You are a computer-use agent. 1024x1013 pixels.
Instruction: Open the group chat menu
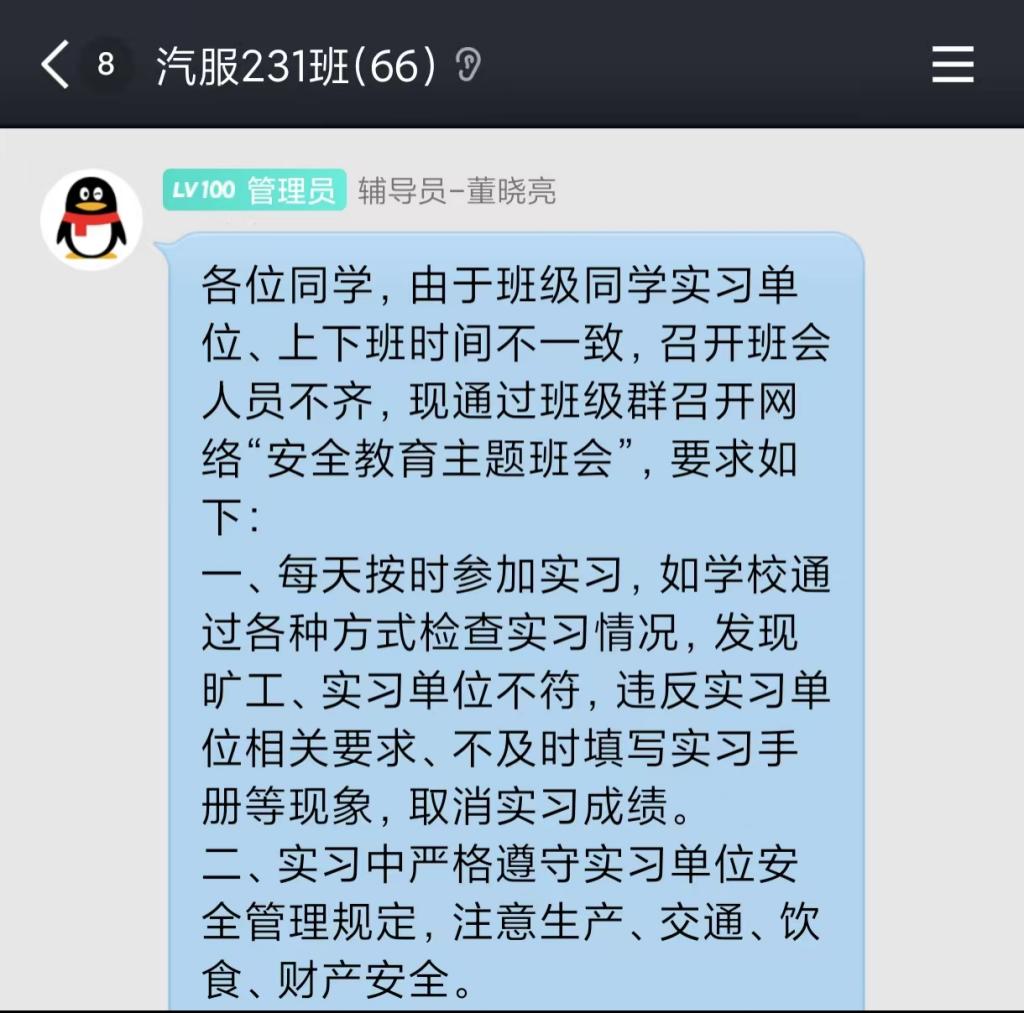coord(952,65)
